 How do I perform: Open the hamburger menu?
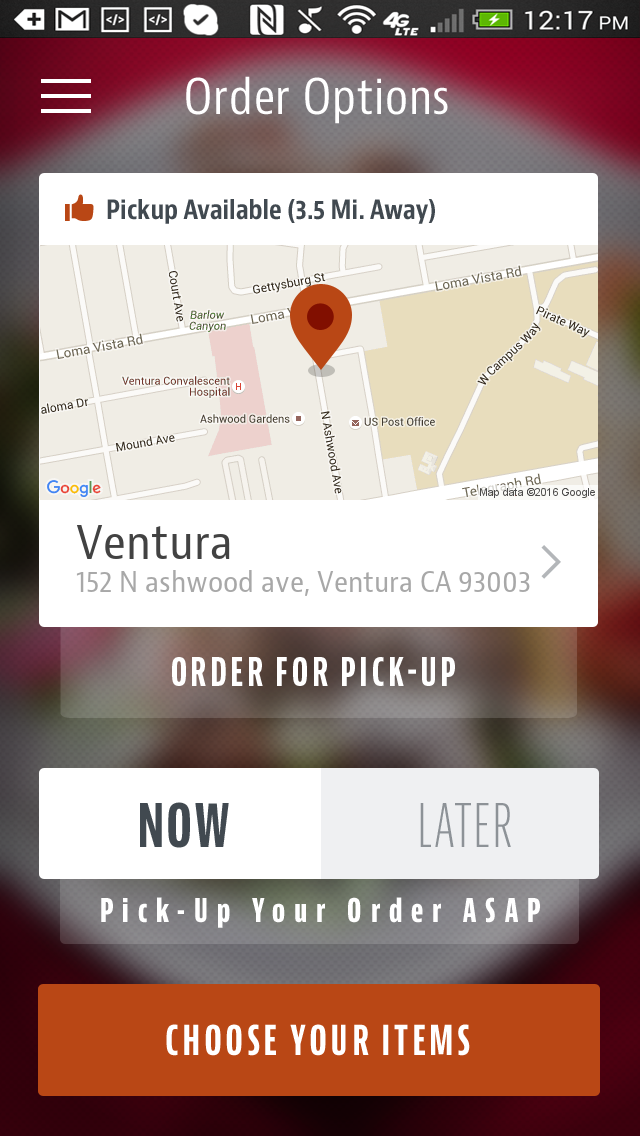66,96
